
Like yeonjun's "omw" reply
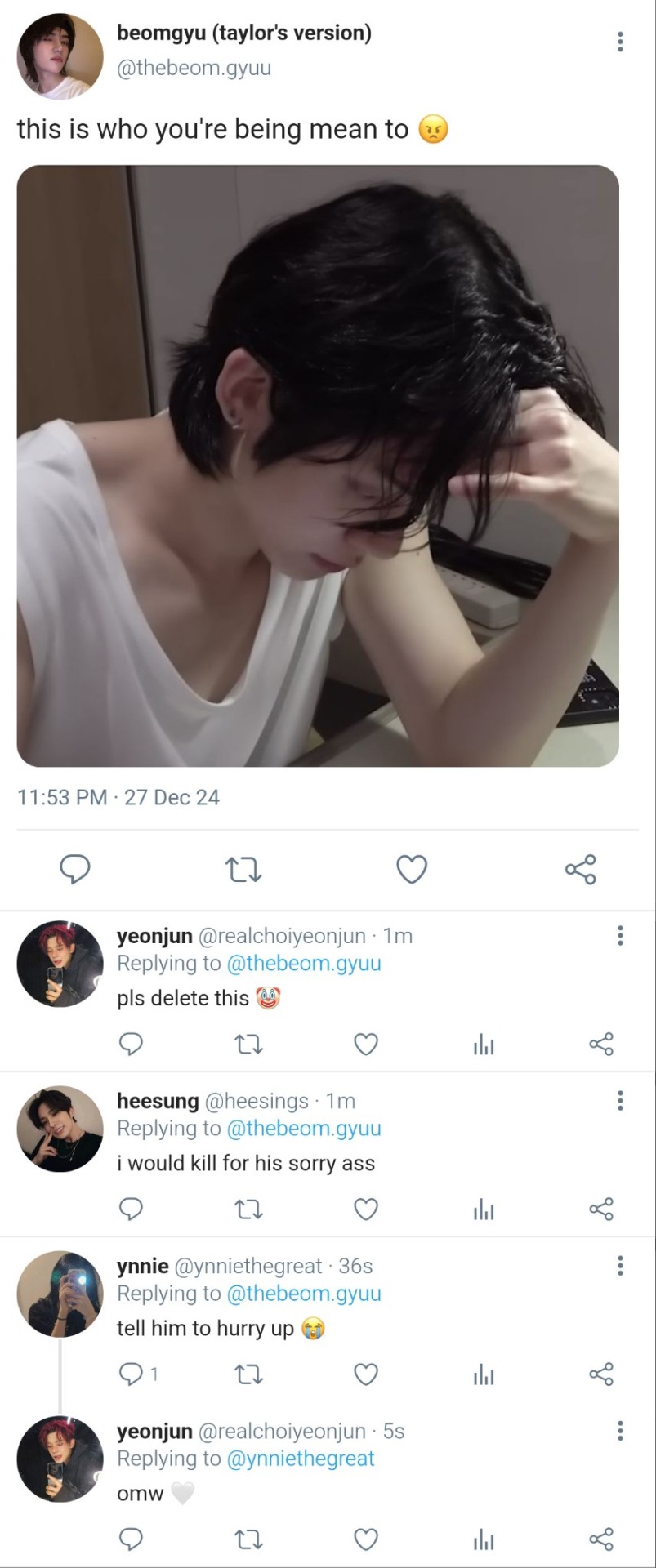(x=366, y=1540)
